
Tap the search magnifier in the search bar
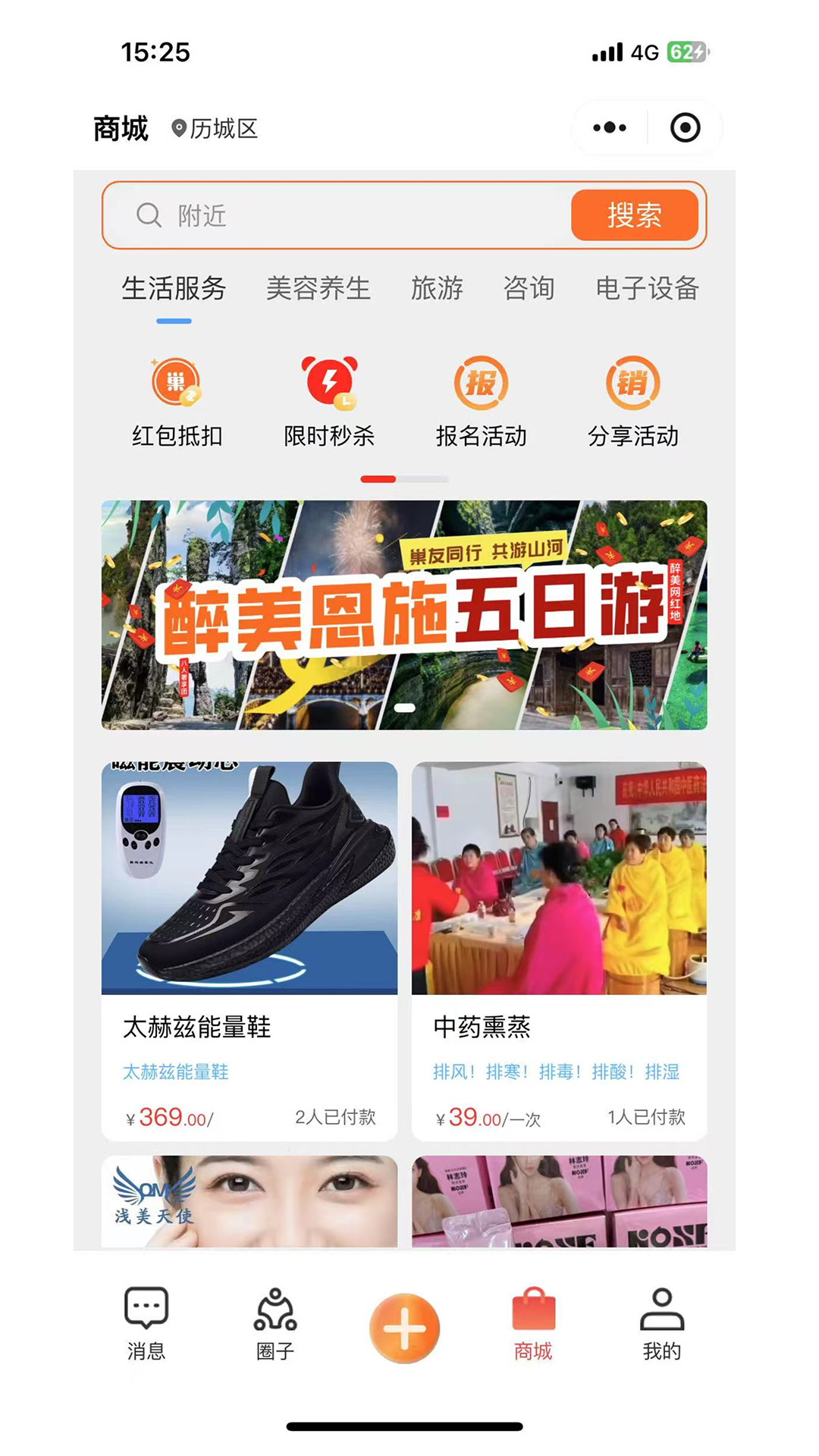tap(149, 215)
